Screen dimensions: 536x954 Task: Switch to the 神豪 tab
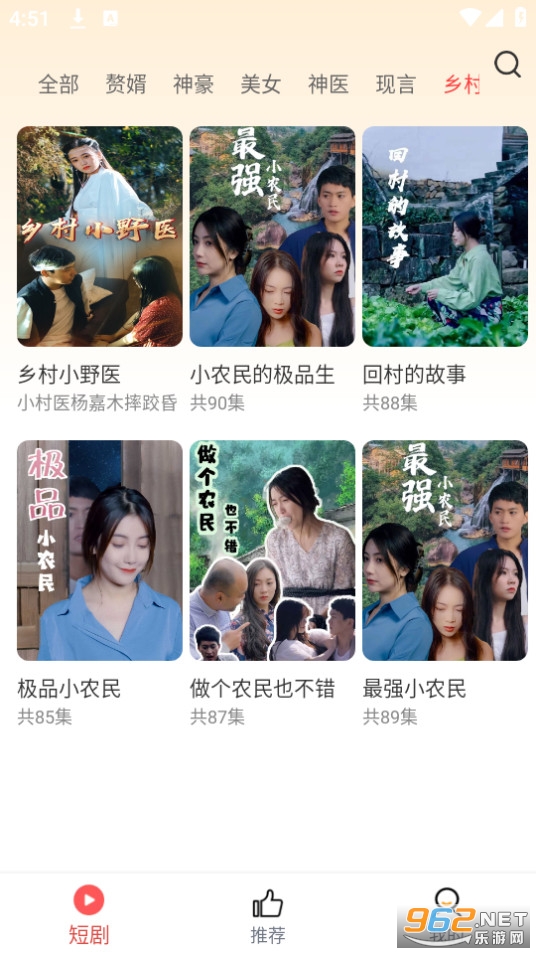click(193, 84)
